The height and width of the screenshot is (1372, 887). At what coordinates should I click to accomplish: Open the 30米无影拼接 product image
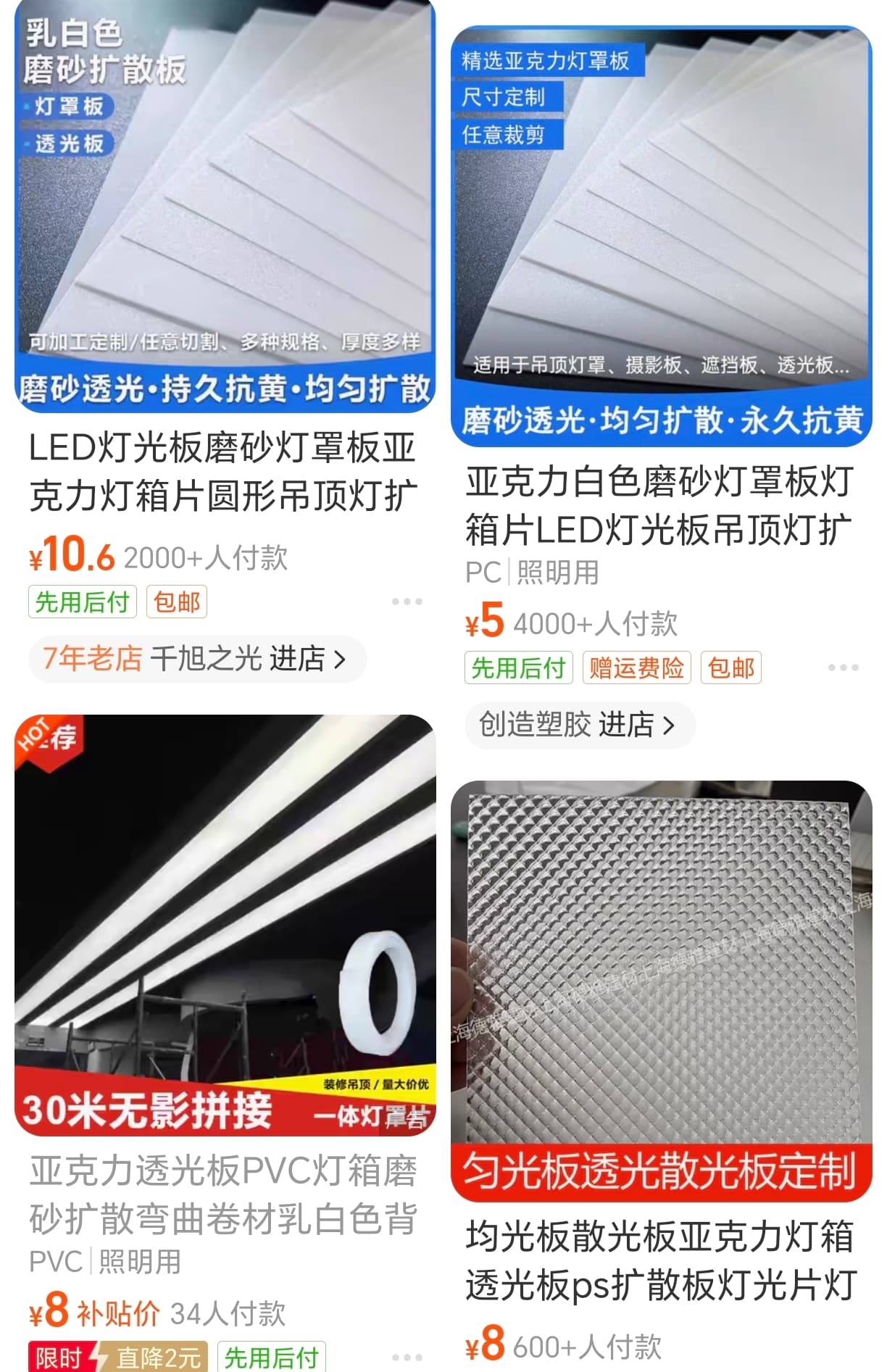pos(225,924)
